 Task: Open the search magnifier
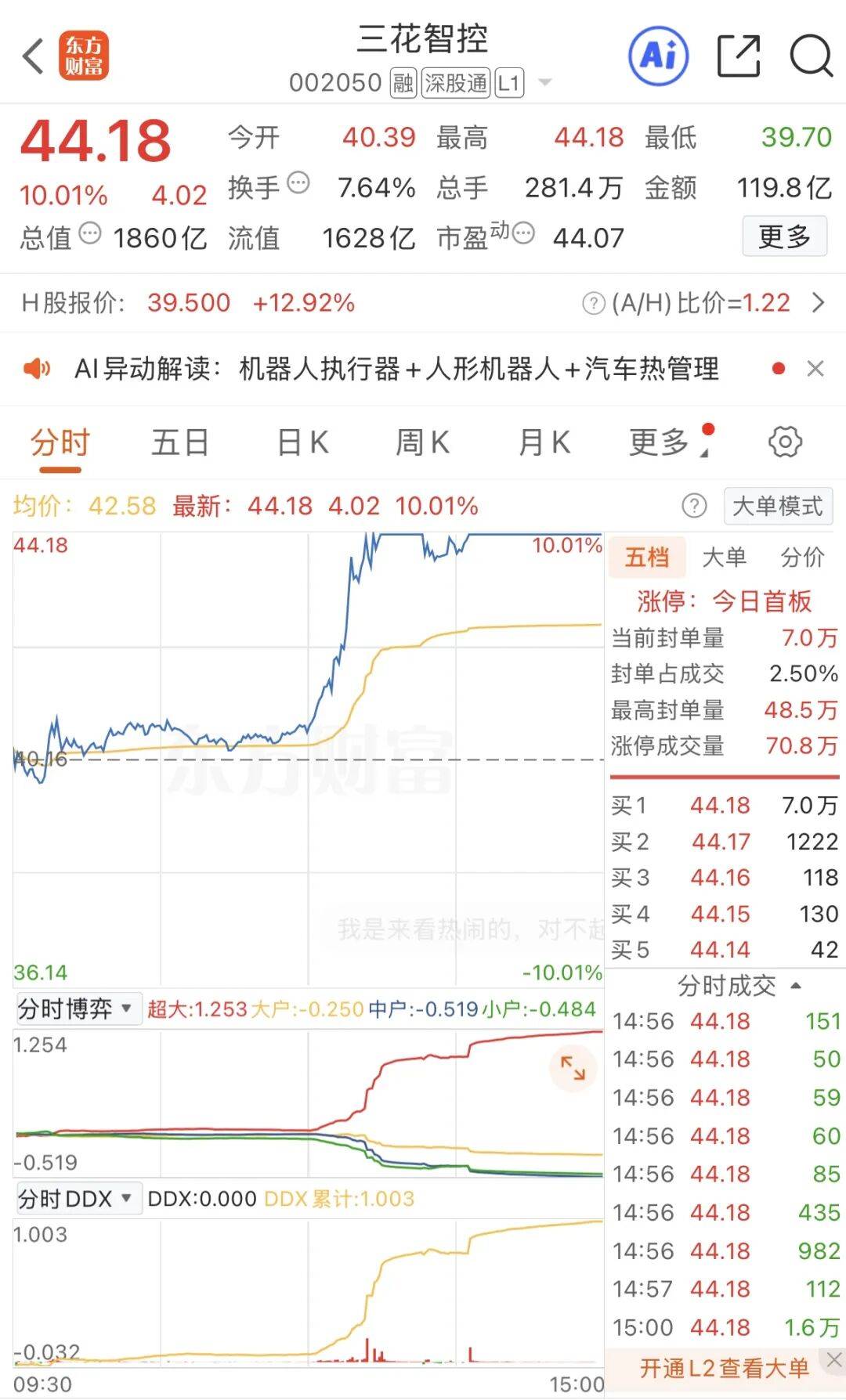click(x=810, y=56)
